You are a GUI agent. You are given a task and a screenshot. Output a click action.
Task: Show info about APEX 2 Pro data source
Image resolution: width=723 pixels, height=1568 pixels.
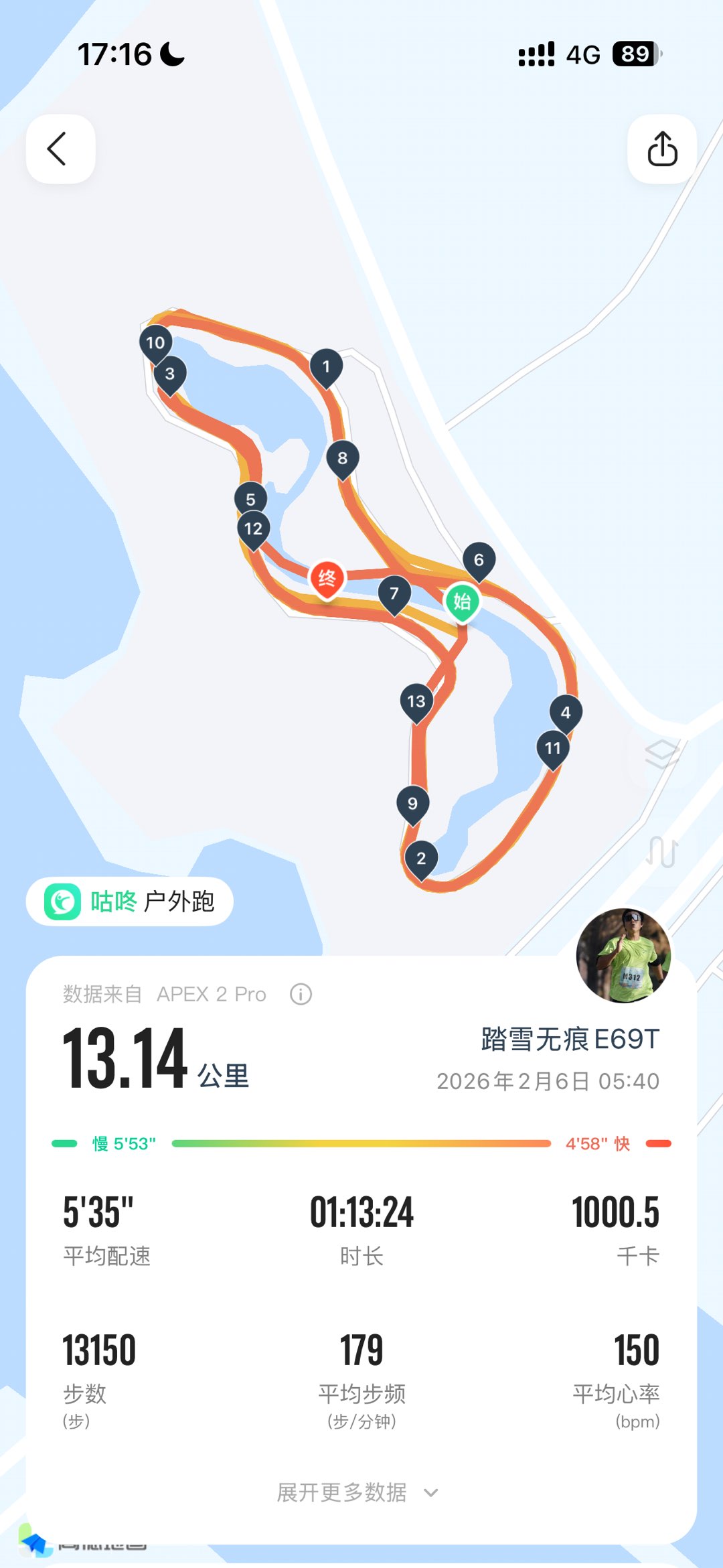click(301, 995)
